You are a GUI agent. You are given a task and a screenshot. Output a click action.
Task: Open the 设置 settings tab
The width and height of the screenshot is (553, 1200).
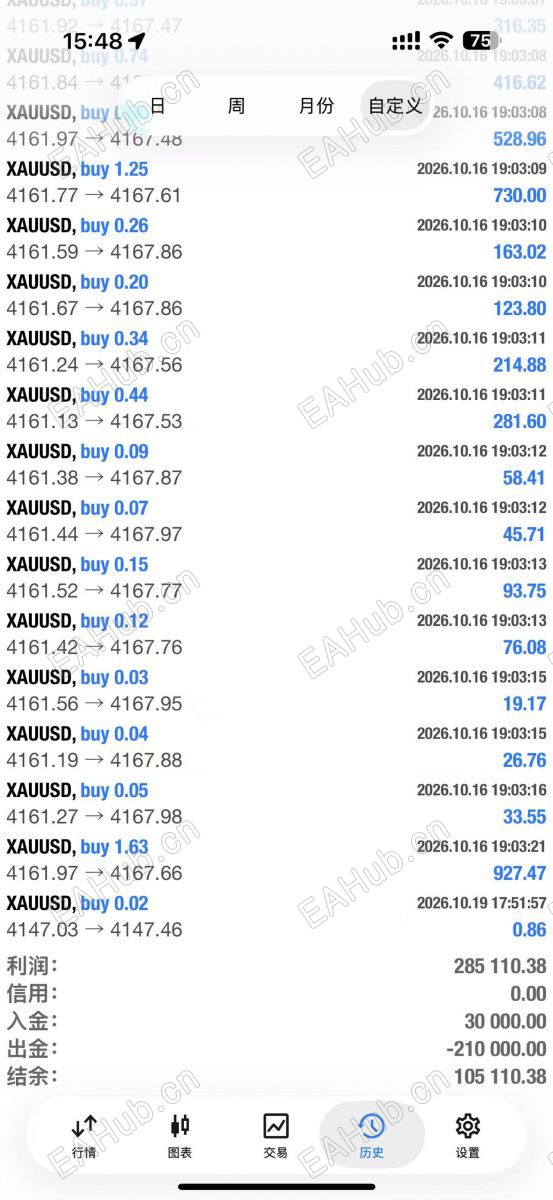(x=467, y=1137)
